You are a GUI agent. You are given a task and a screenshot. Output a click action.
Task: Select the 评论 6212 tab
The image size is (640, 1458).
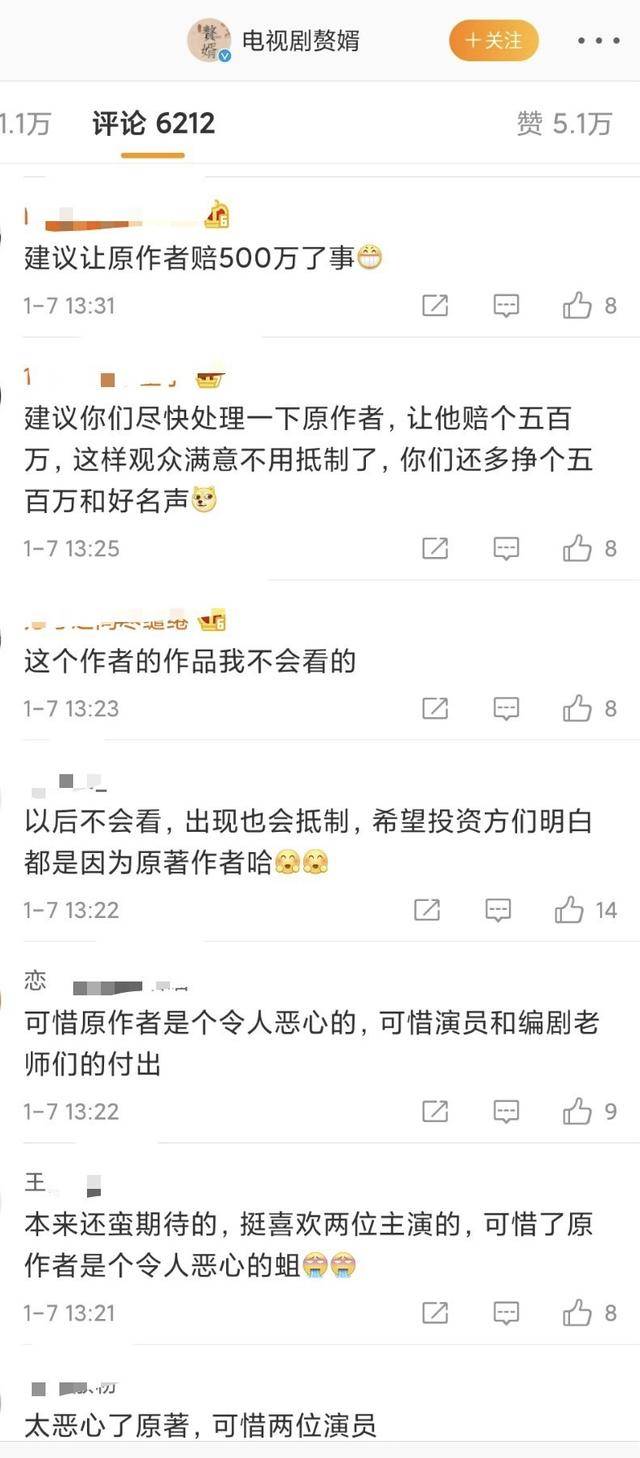coord(153,123)
